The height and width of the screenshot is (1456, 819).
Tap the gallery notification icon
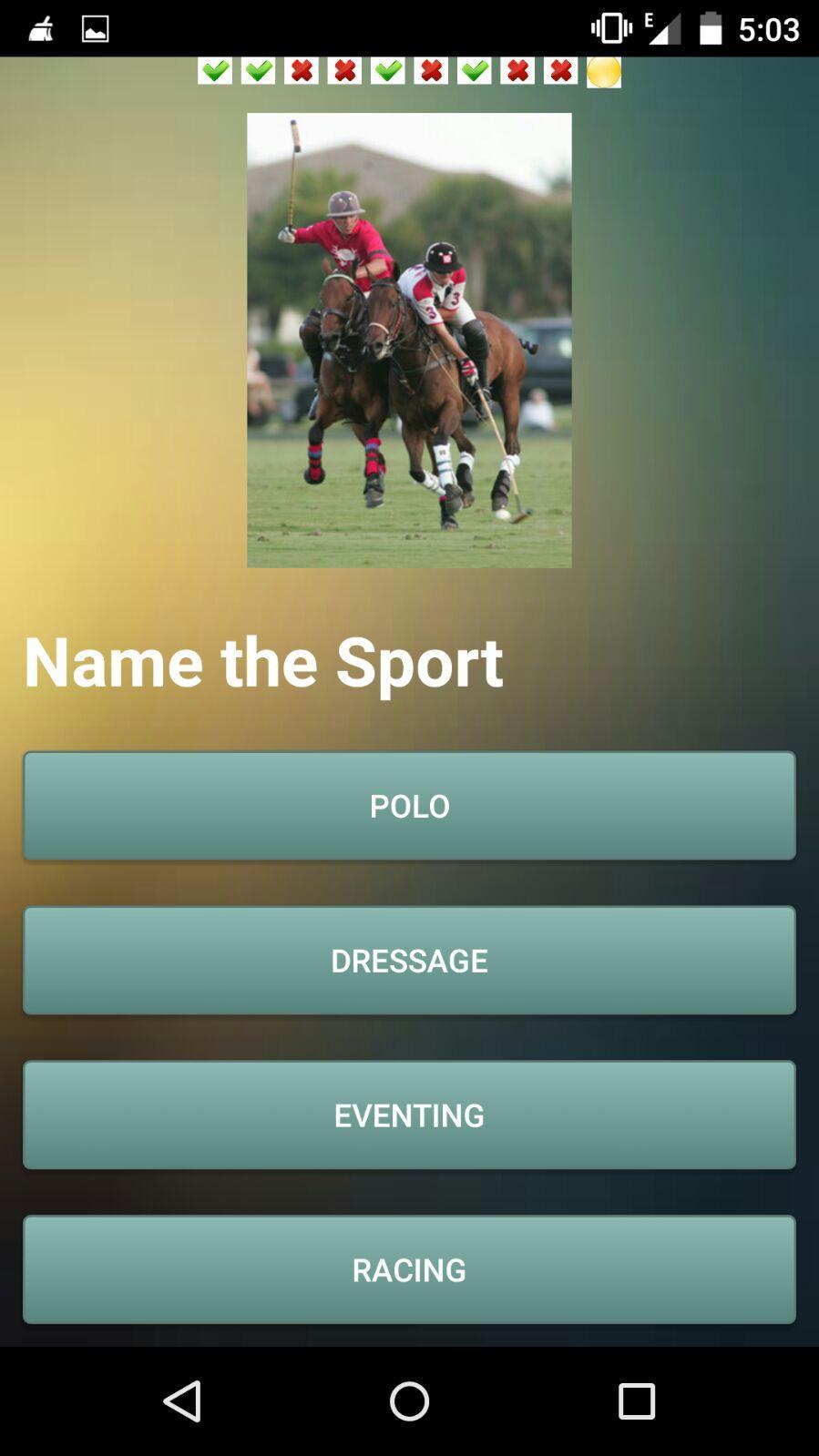[95, 27]
